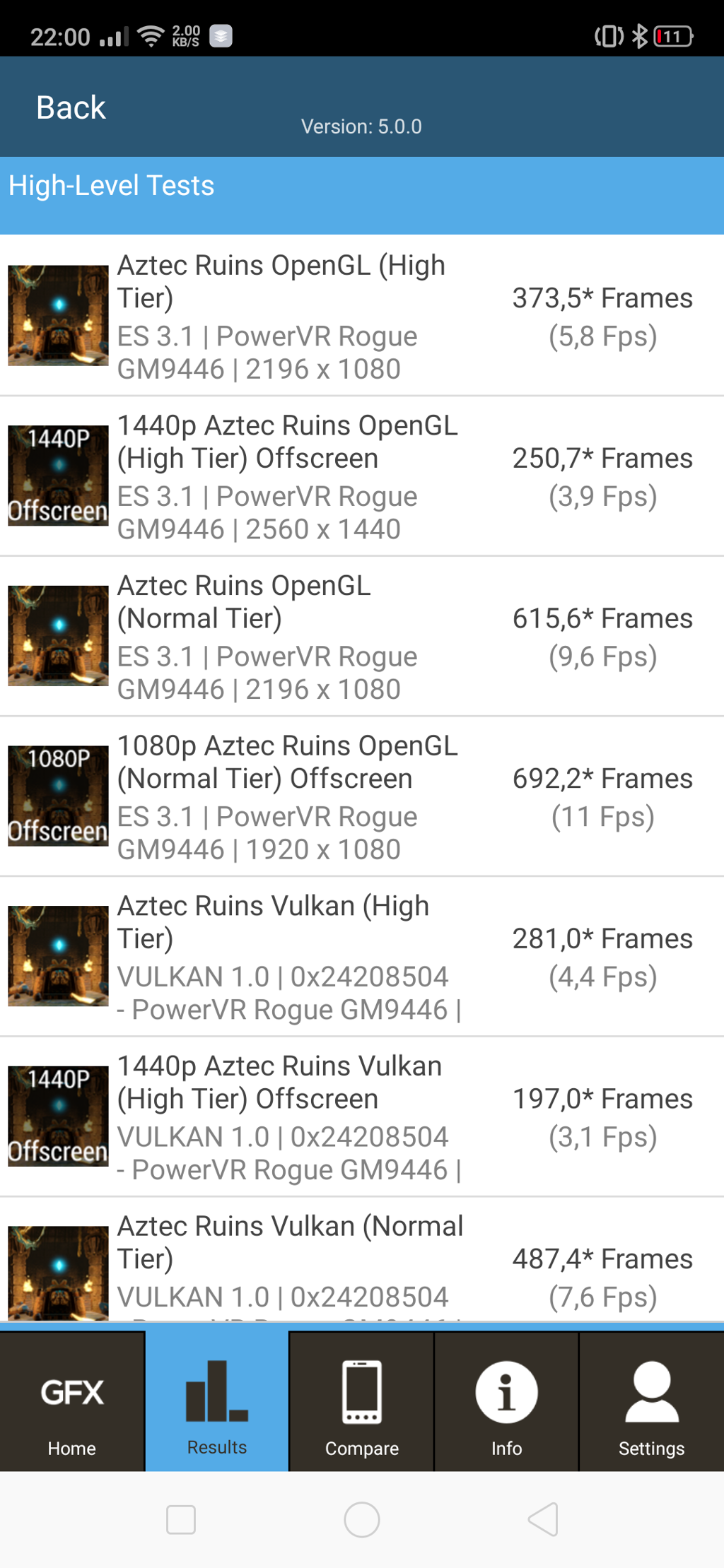Open 1440p Aztec Ruins Vulkan Offscreen result
The width and height of the screenshot is (724, 1568).
pos(362,1117)
